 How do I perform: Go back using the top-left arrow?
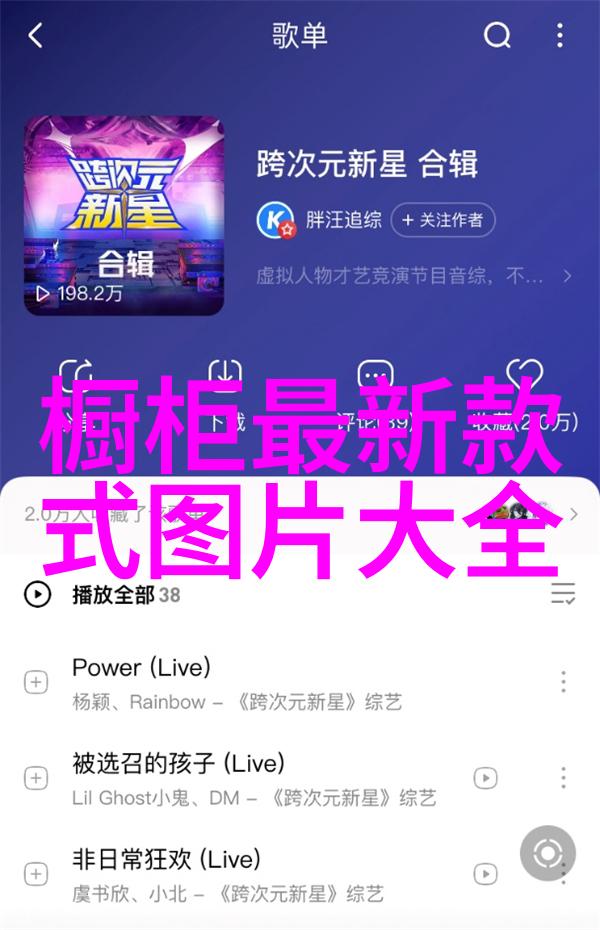36,37
